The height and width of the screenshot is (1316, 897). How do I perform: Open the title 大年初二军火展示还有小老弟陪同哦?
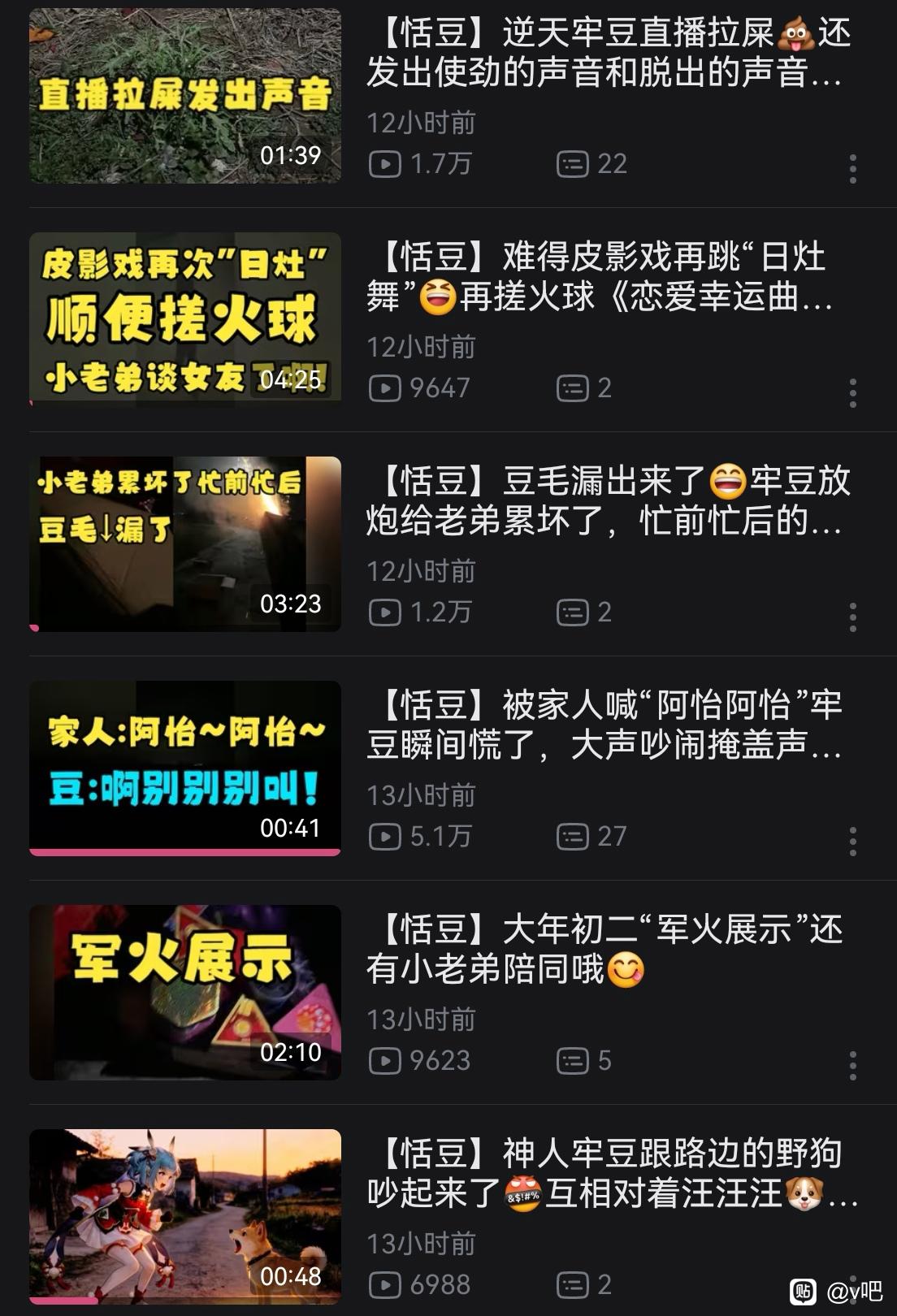(x=605, y=949)
